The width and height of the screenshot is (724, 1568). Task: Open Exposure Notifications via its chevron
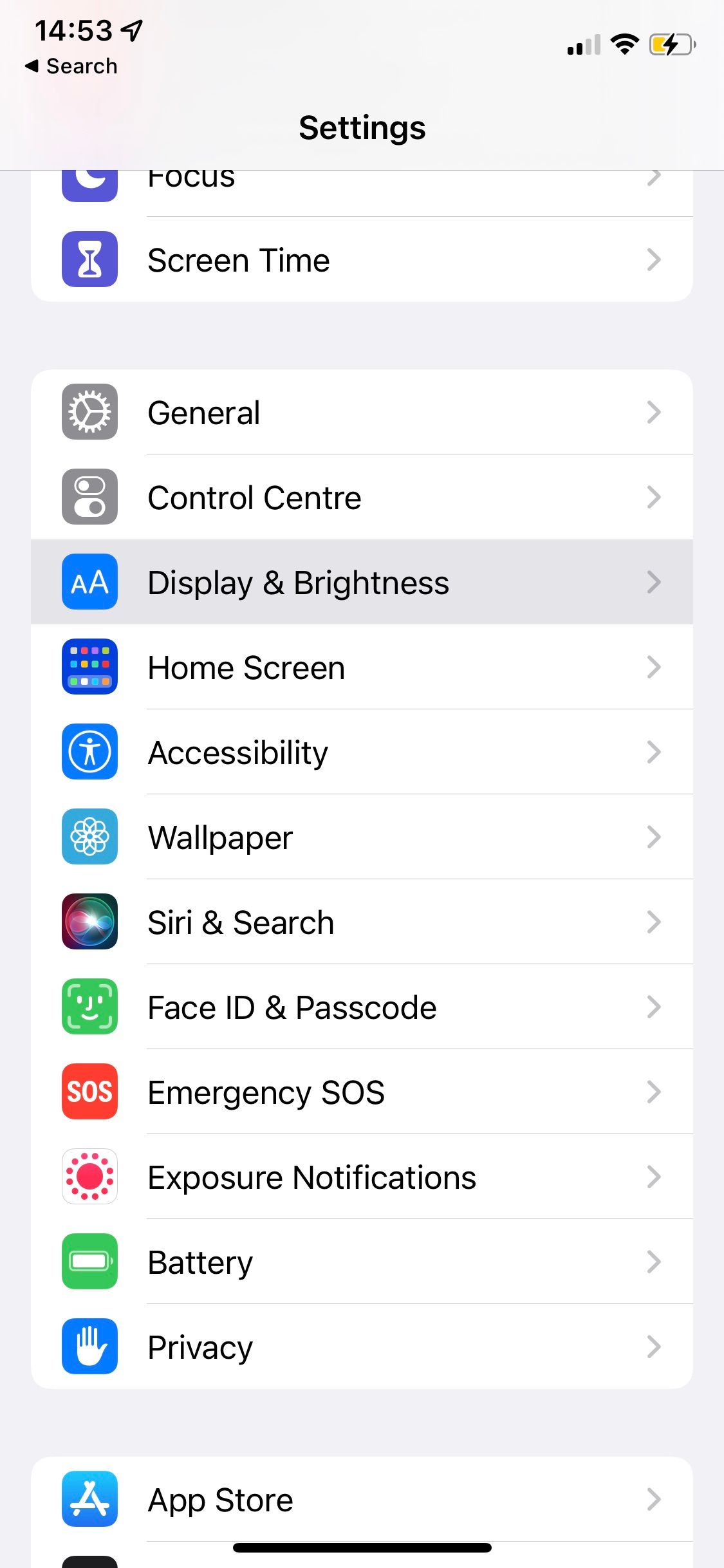654,1177
